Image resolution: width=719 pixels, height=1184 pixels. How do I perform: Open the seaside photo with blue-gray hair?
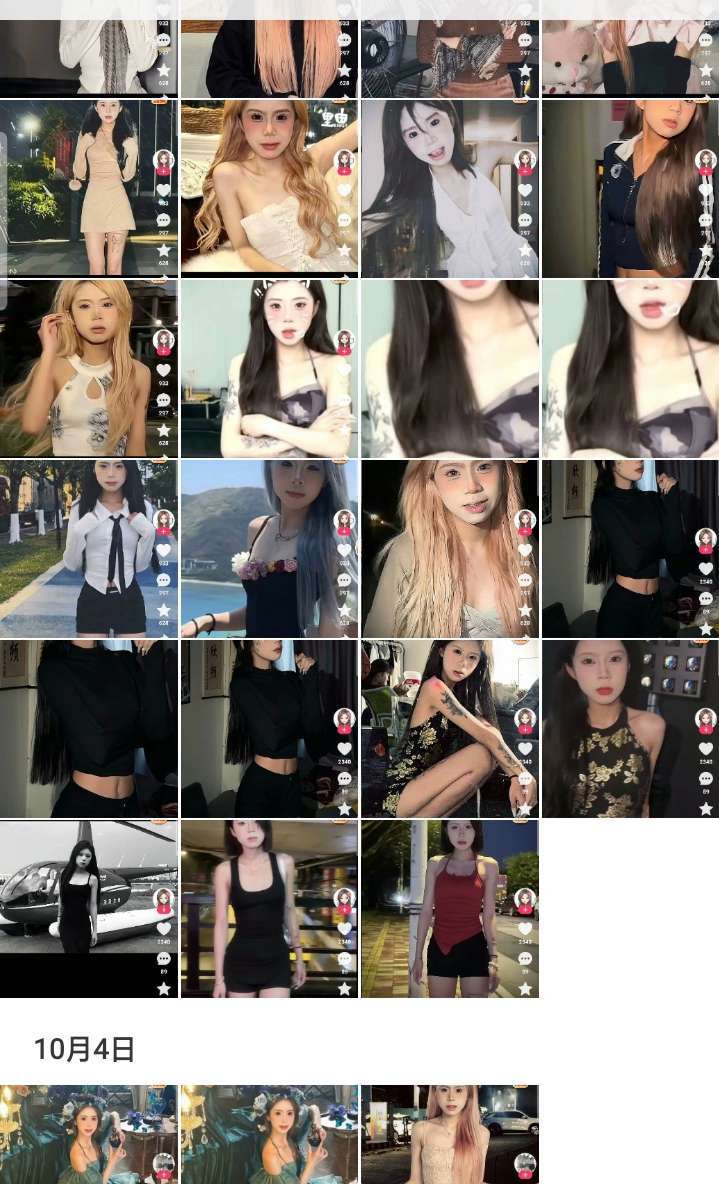[x=268, y=548]
